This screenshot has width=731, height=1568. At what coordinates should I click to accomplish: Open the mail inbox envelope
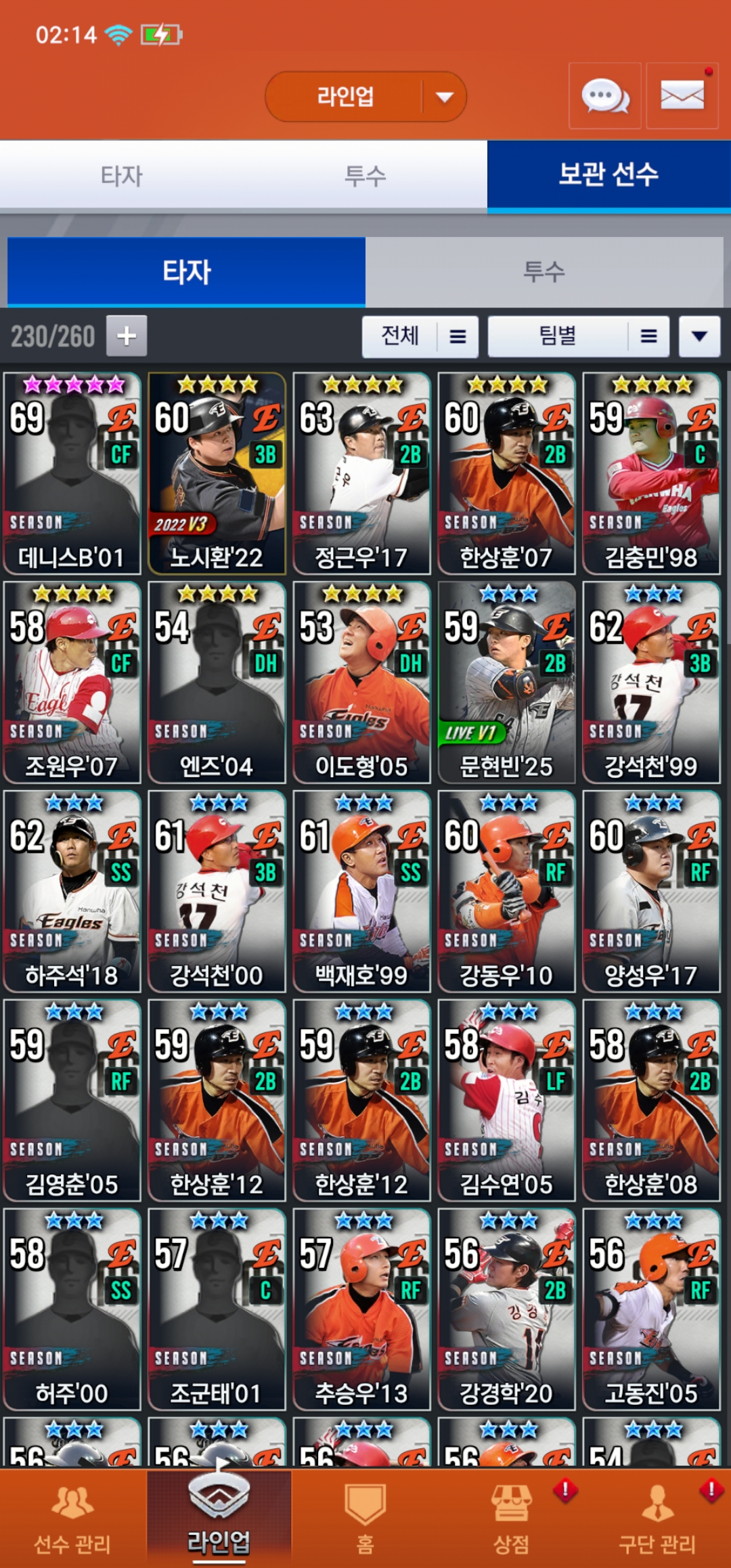tap(682, 96)
